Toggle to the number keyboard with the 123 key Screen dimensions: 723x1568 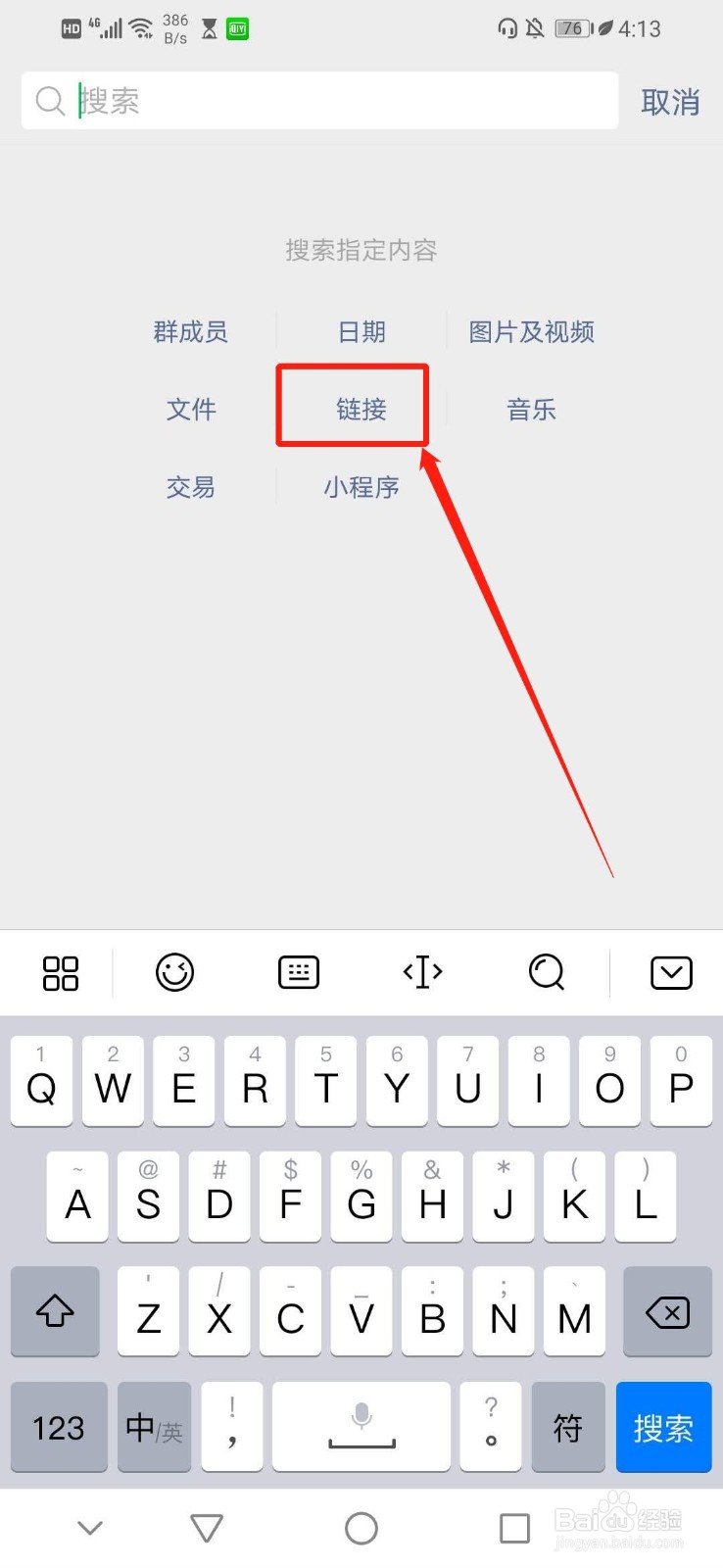tap(58, 1427)
